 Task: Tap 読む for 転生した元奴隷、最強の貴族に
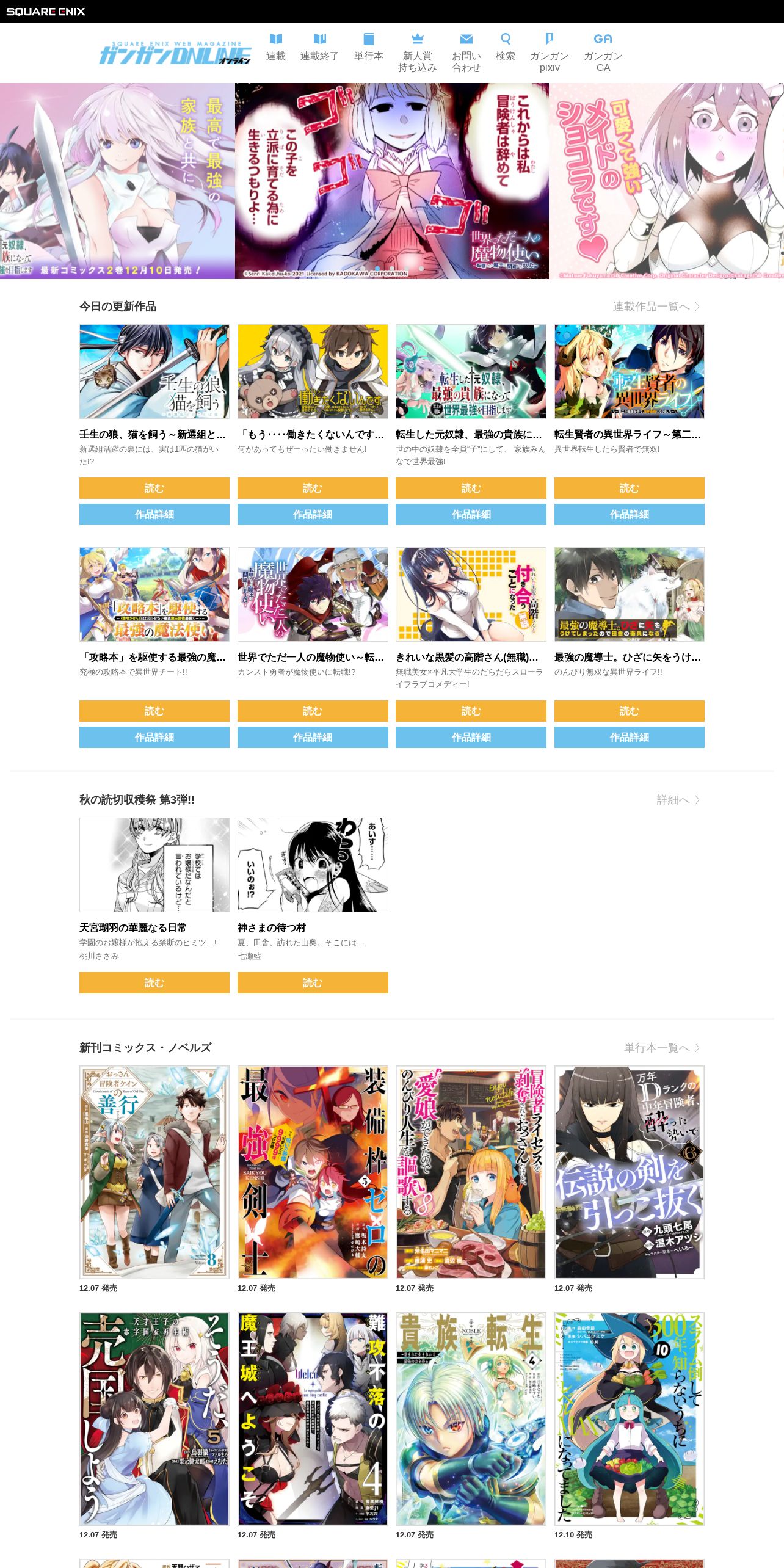(471, 488)
